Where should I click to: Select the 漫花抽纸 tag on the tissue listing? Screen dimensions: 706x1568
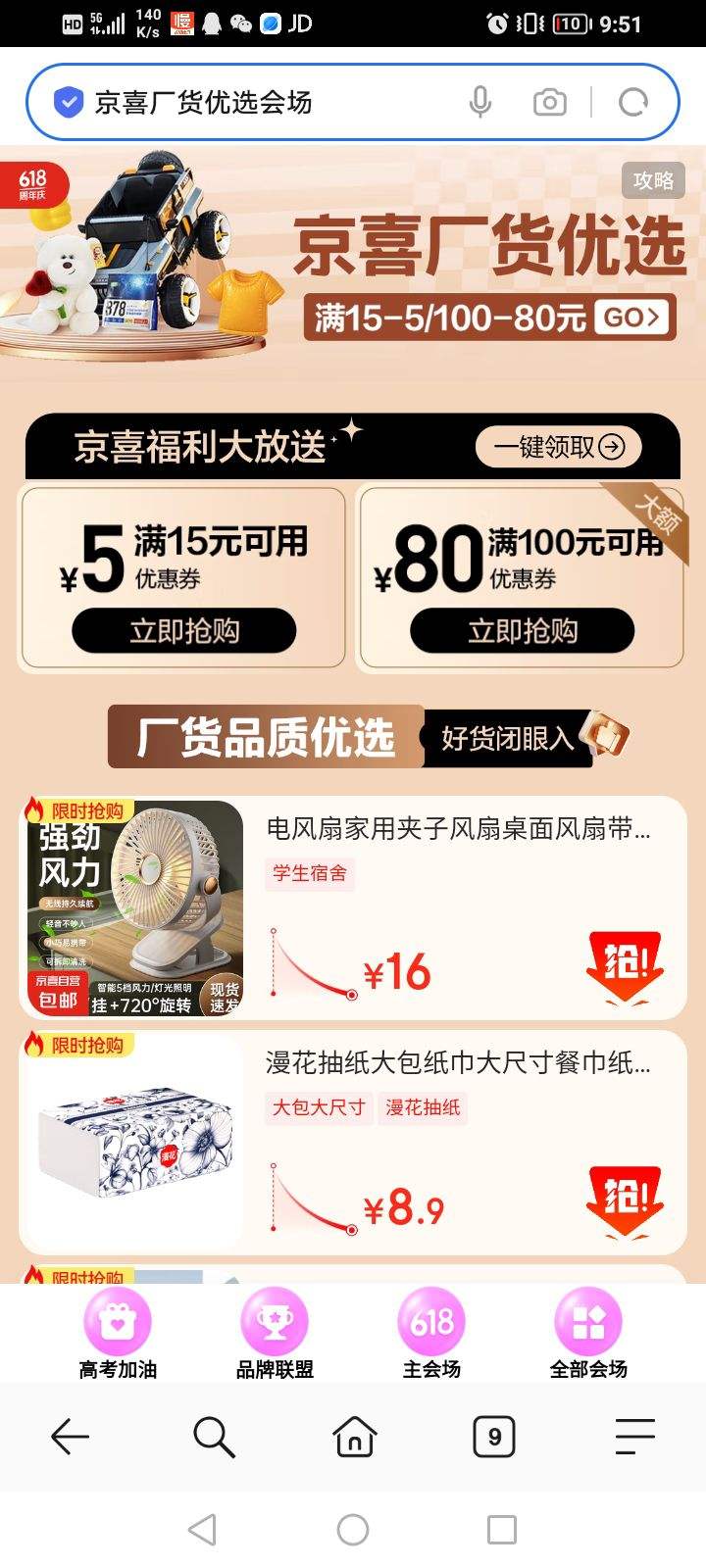[424, 1108]
